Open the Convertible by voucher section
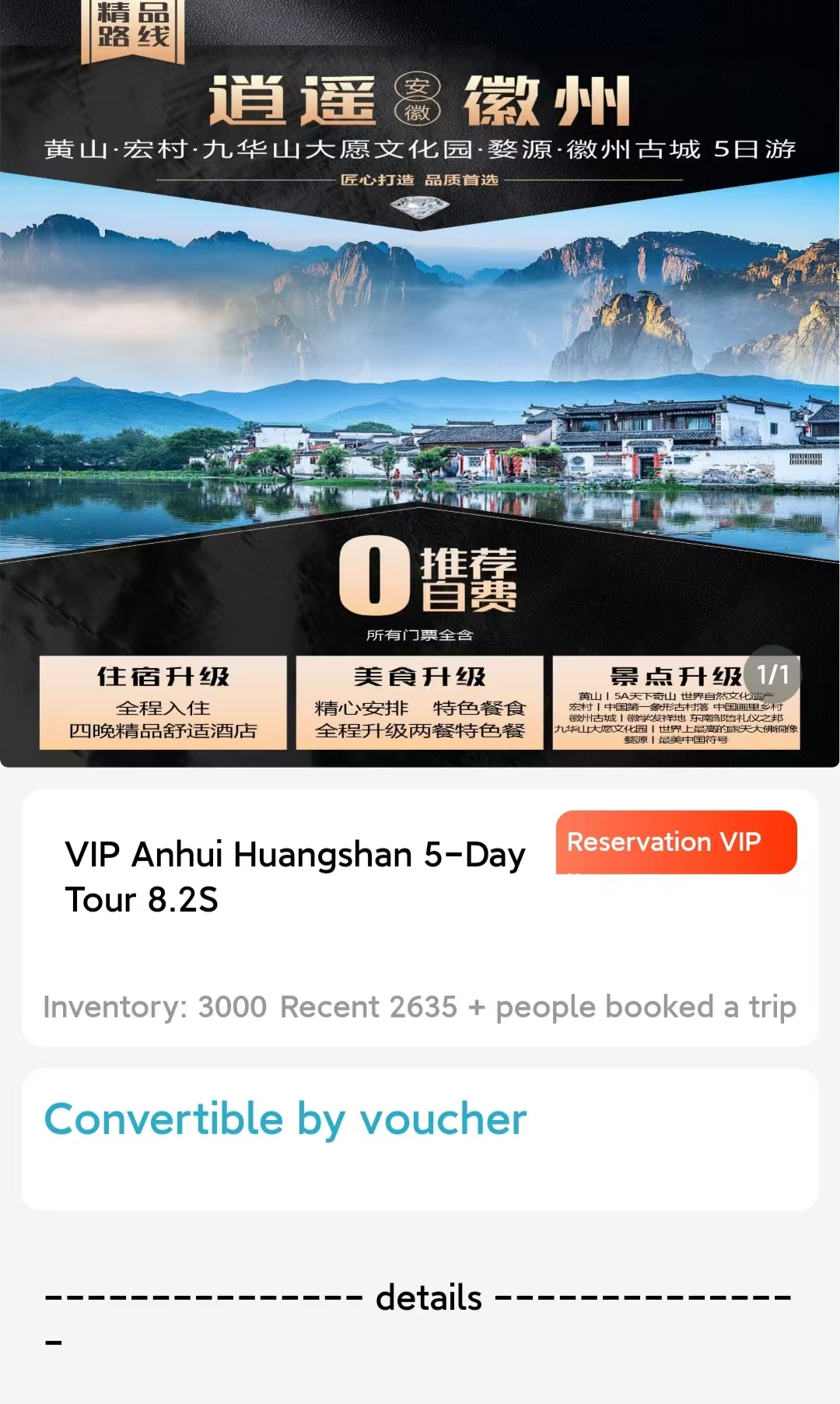Image resolution: width=840 pixels, height=1404 pixels. 285,1120
